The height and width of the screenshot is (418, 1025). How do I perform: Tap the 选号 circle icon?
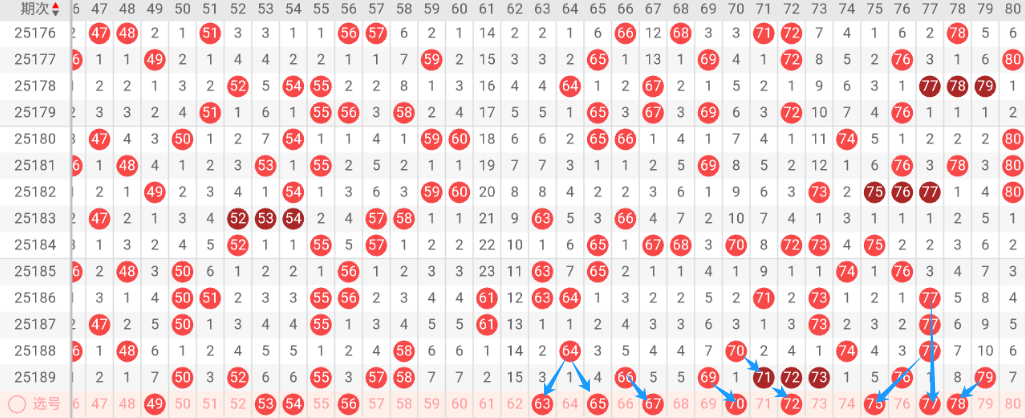(15, 404)
